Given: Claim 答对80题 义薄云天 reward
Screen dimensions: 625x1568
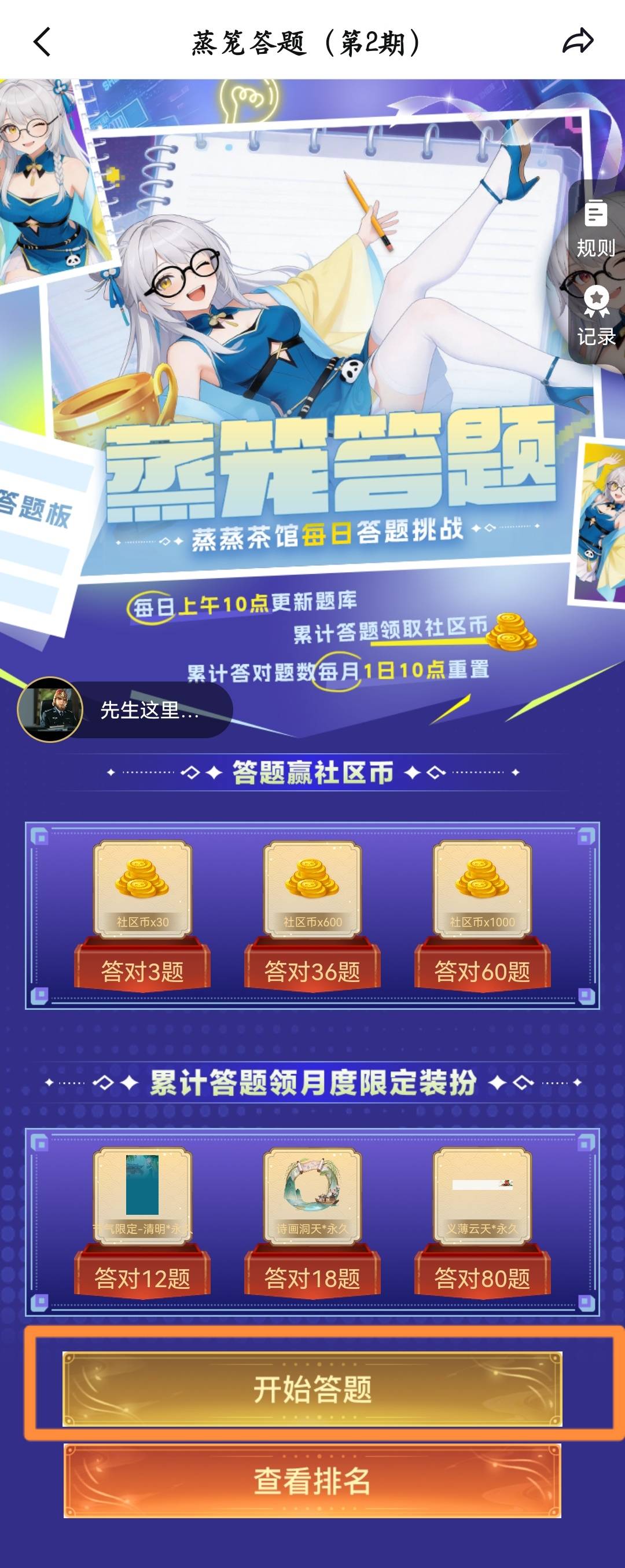Looking at the screenshot, I should coord(482,1277).
